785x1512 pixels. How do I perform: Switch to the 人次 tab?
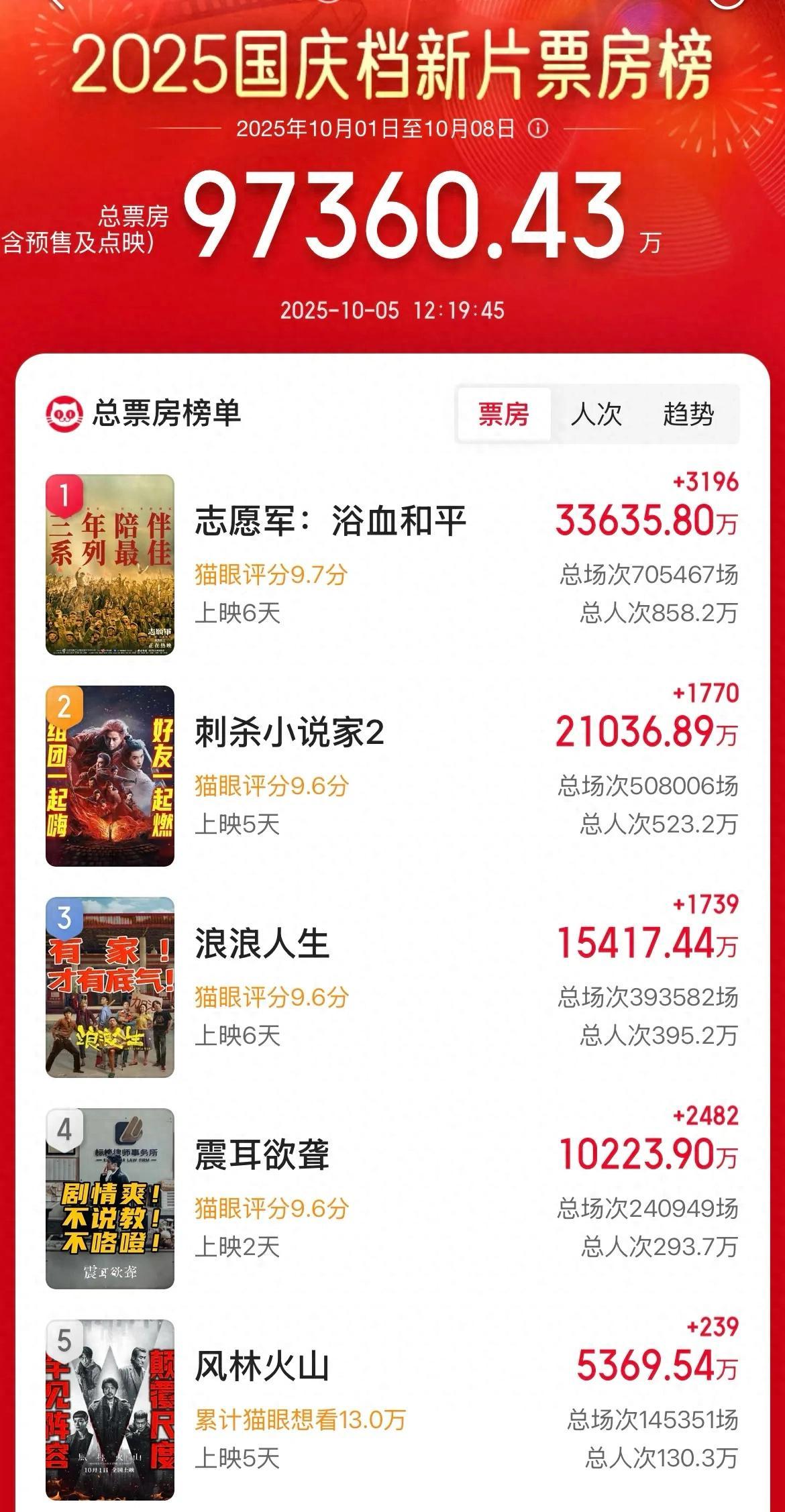click(596, 414)
